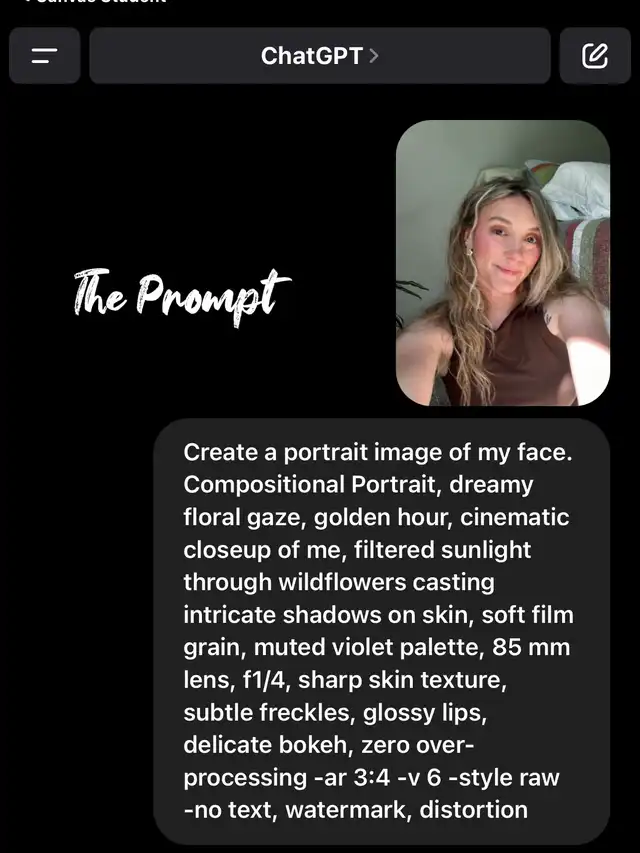Open the ChatGPT model selector
This screenshot has width=640, height=853.
(x=320, y=56)
